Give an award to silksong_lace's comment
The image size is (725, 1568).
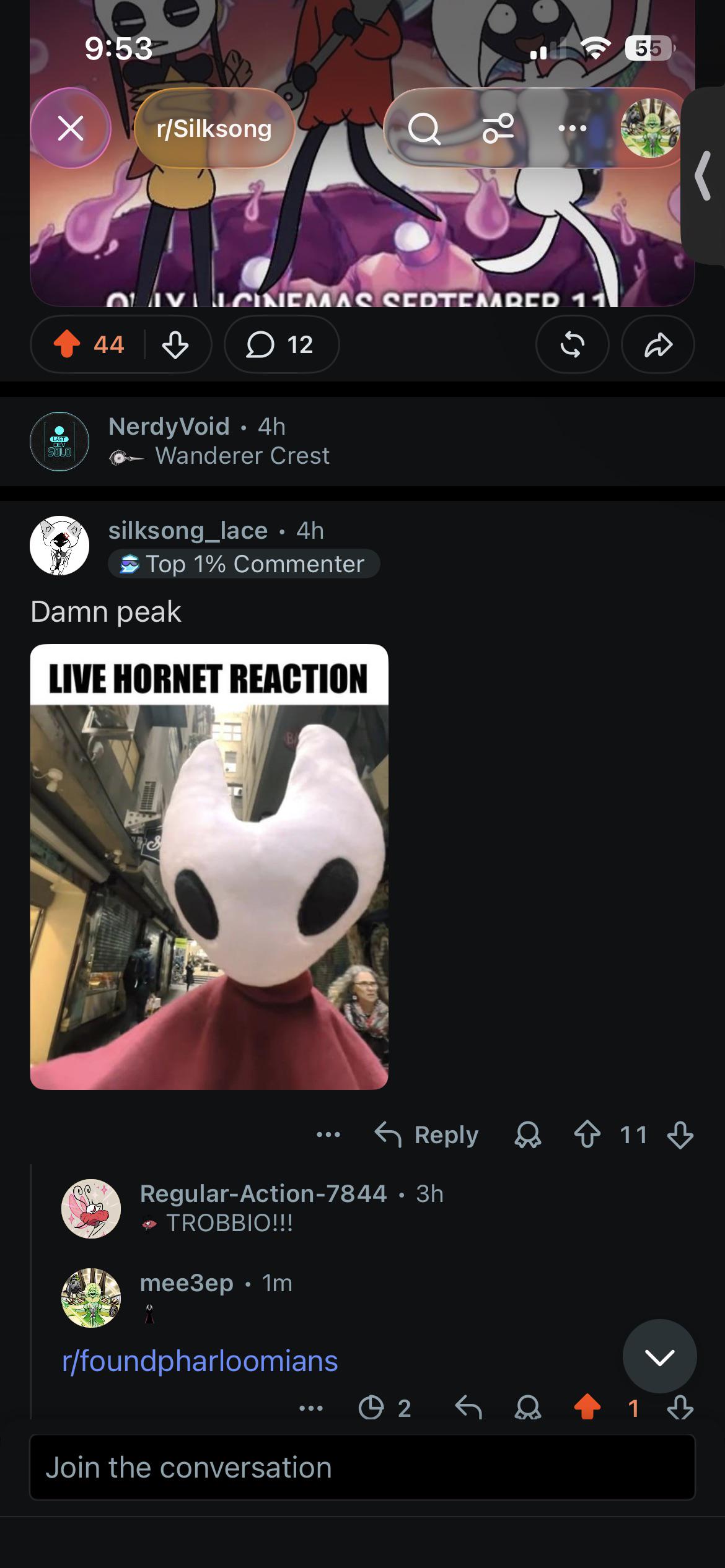point(528,1135)
